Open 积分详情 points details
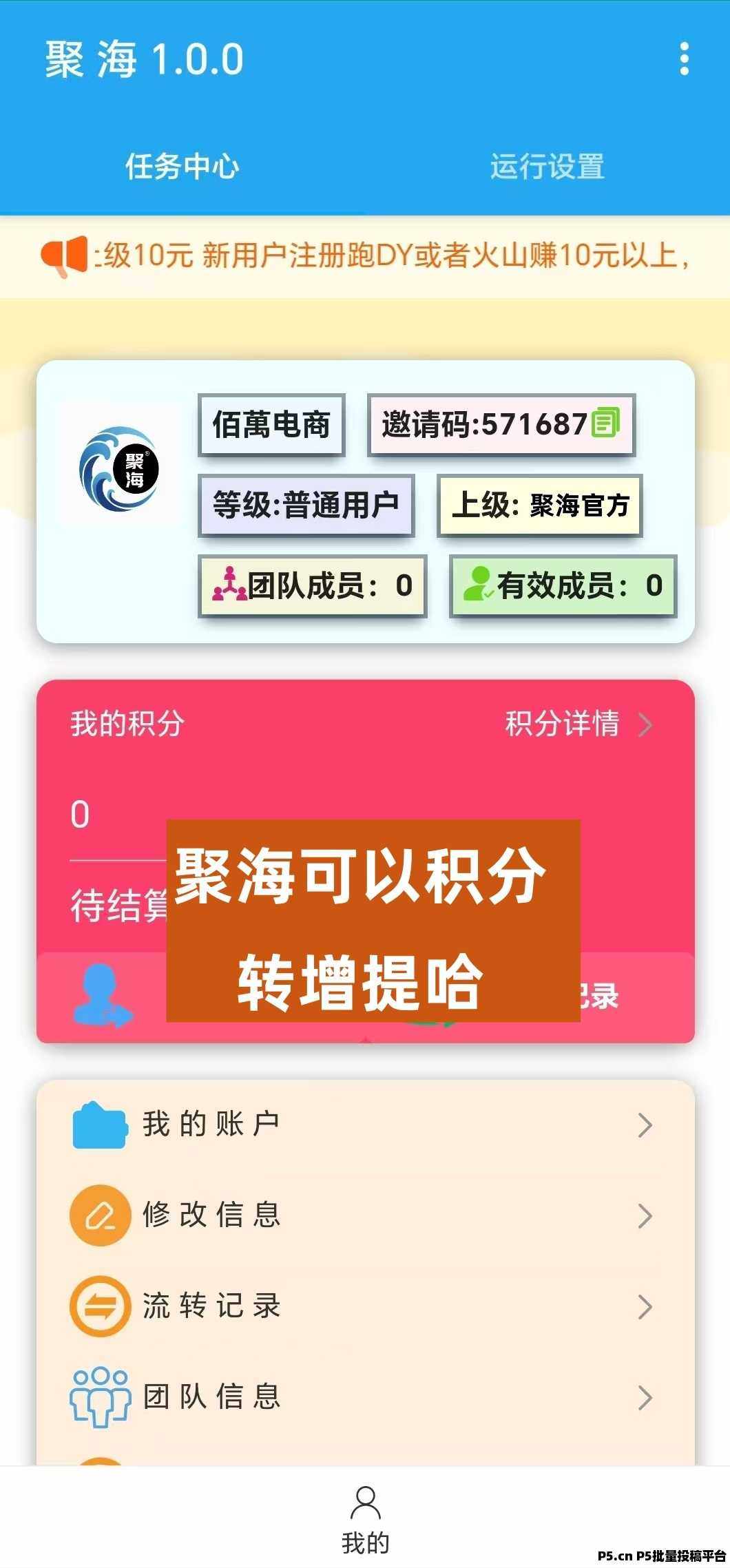The height and width of the screenshot is (1568, 730). [x=578, y=724]
